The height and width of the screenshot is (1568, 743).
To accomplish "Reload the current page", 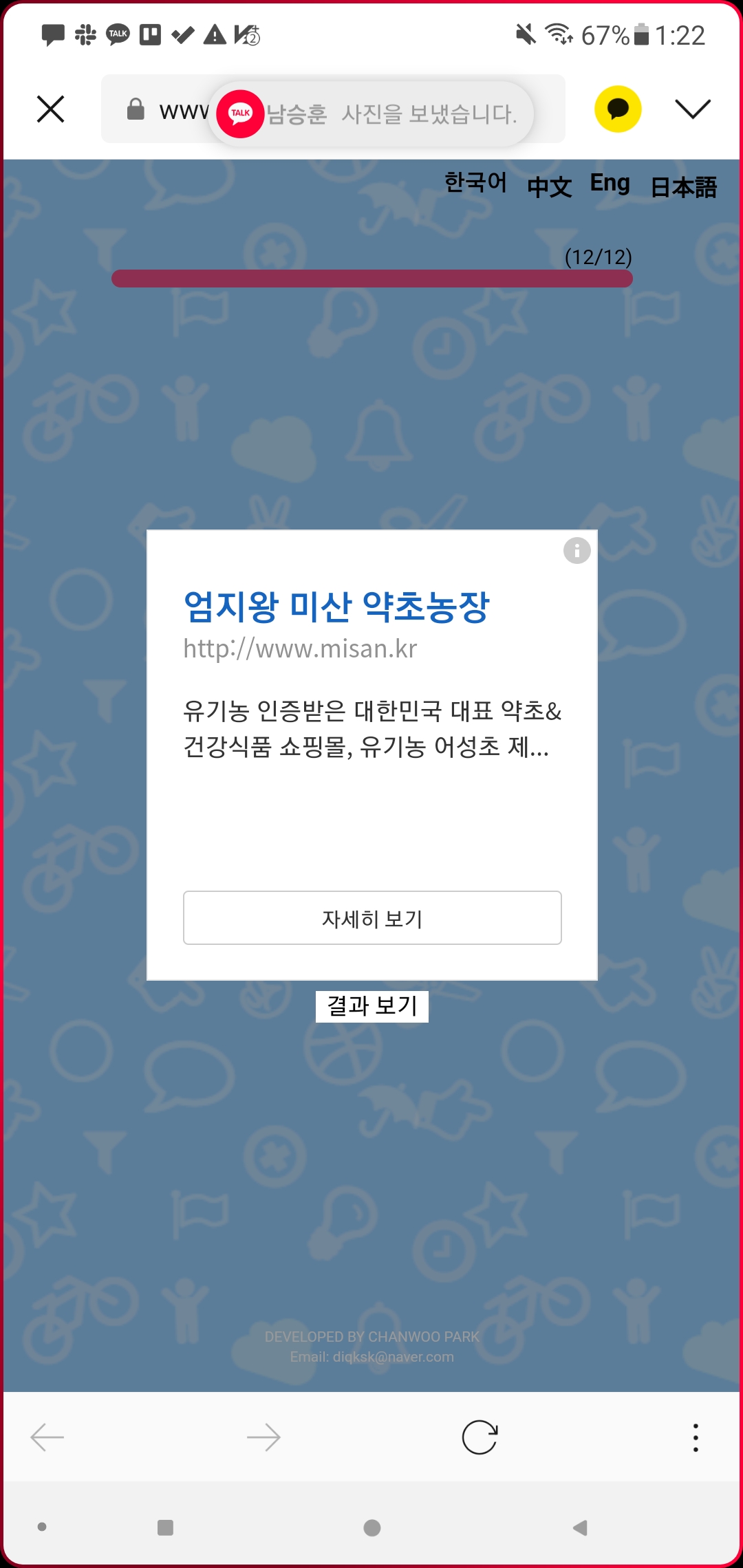I will pyautogui.click(x=480, y=1437).
